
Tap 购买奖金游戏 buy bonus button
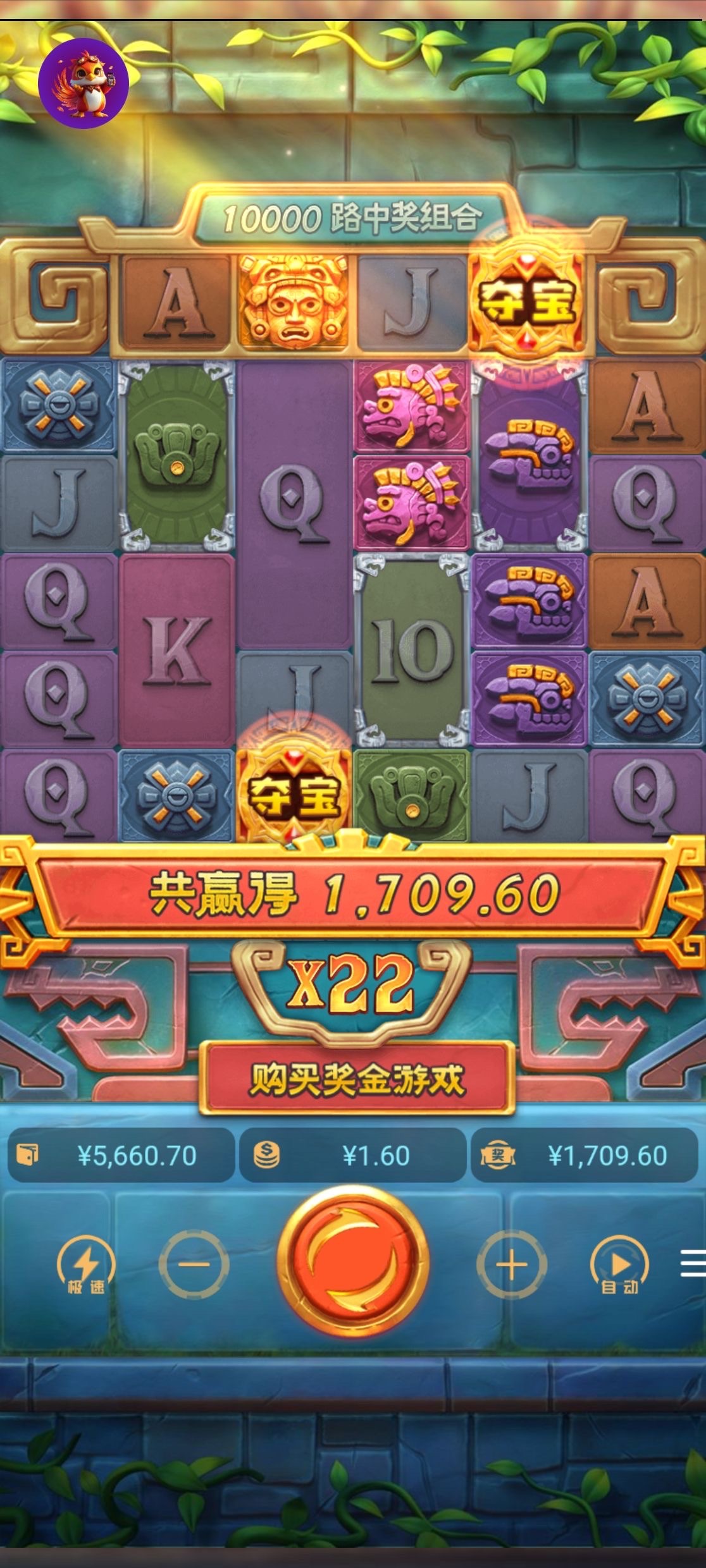pos(357,1079)
